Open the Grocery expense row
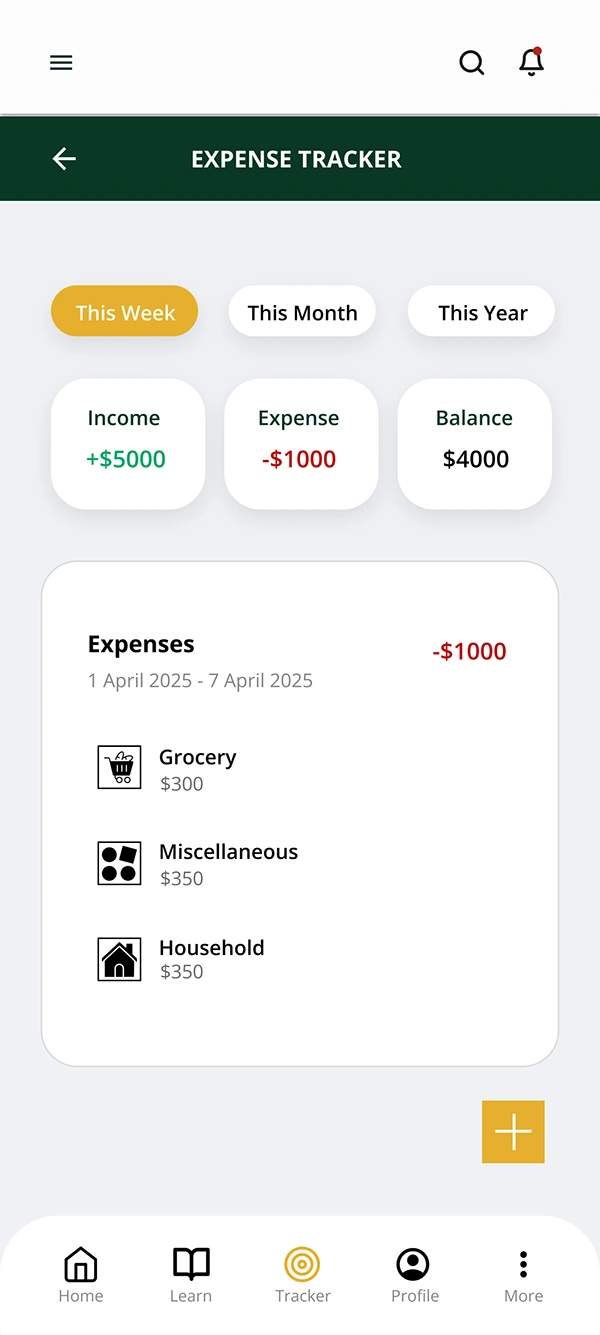Image resolution: width=600 pixels, height=1335 pixels. pyautogui.click(x=300, y=769)
